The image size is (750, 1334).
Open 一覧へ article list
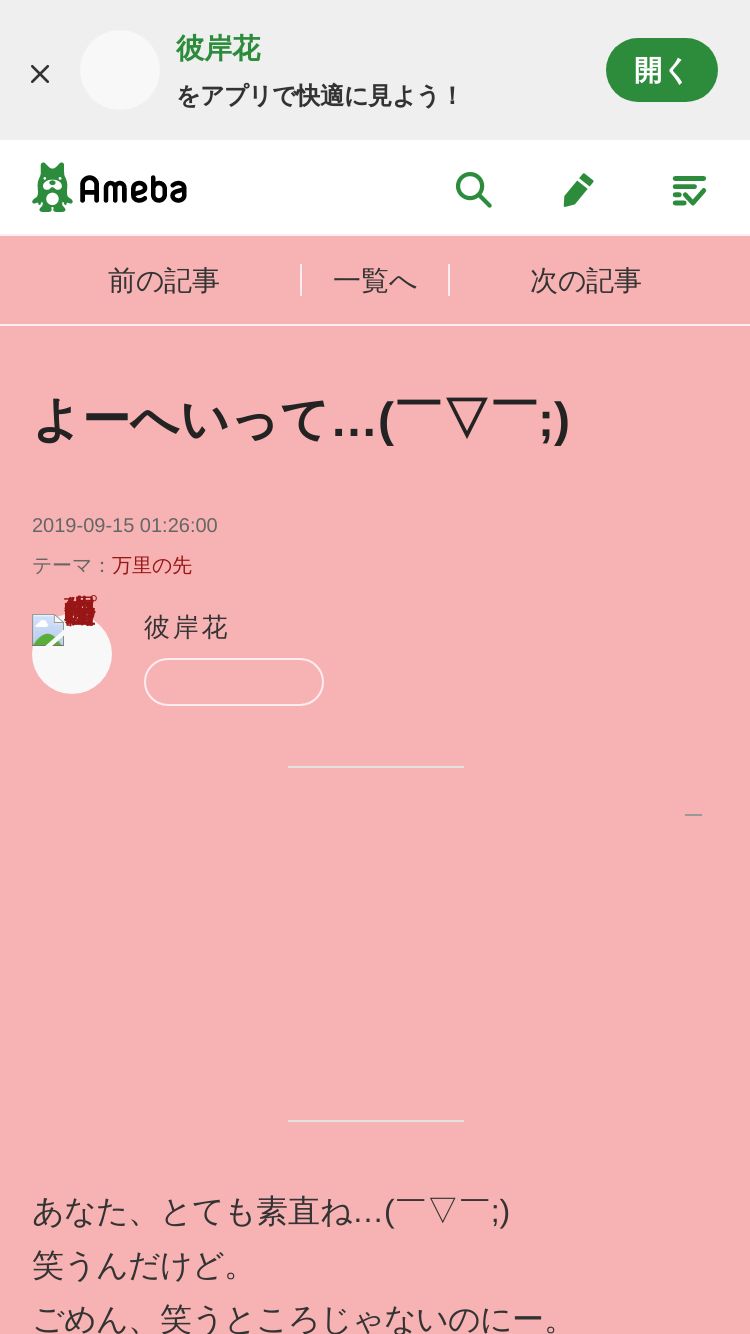pos(375,281)
